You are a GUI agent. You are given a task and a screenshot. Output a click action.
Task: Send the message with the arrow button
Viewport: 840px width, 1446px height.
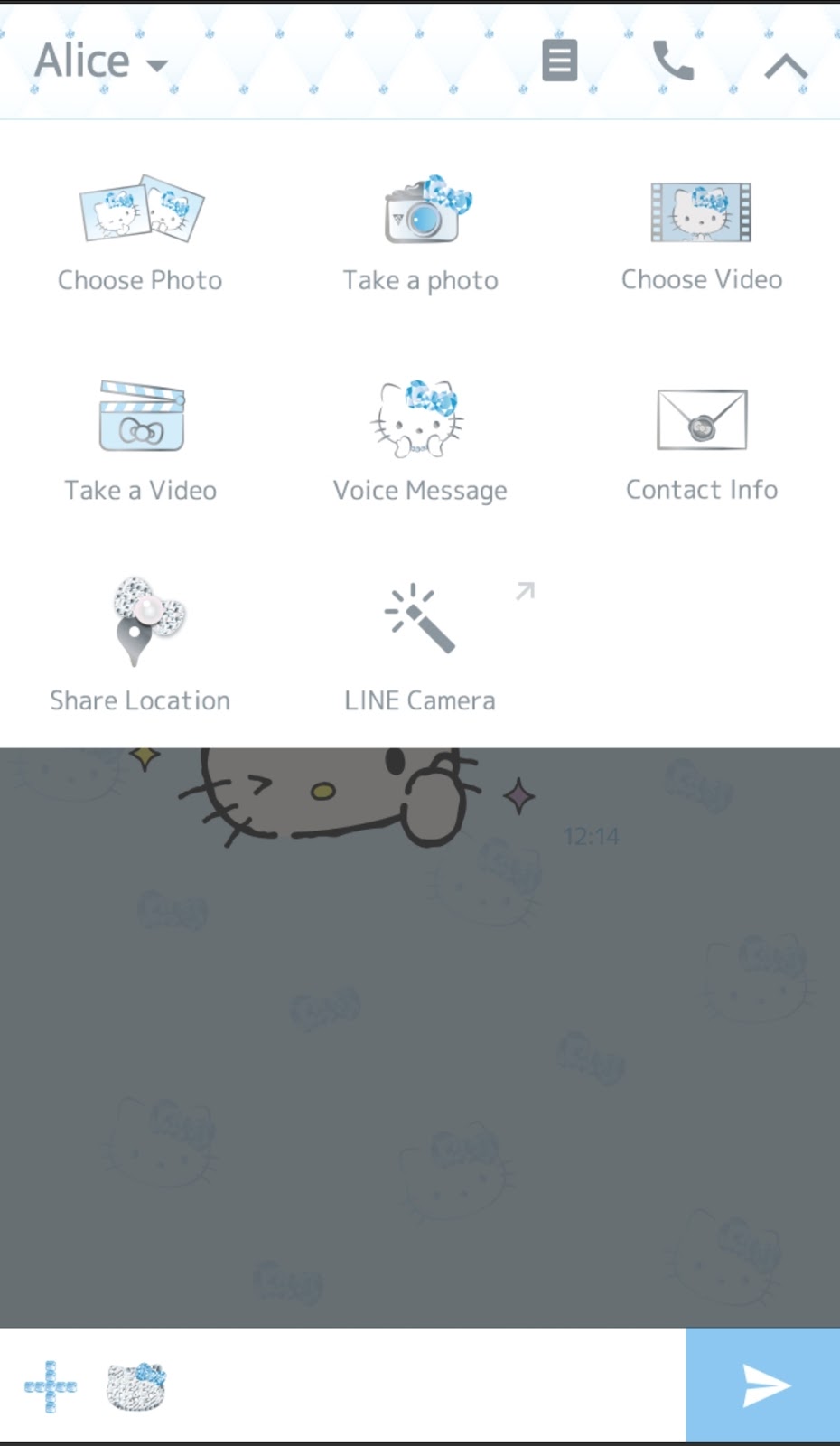tap(763, 1385)
